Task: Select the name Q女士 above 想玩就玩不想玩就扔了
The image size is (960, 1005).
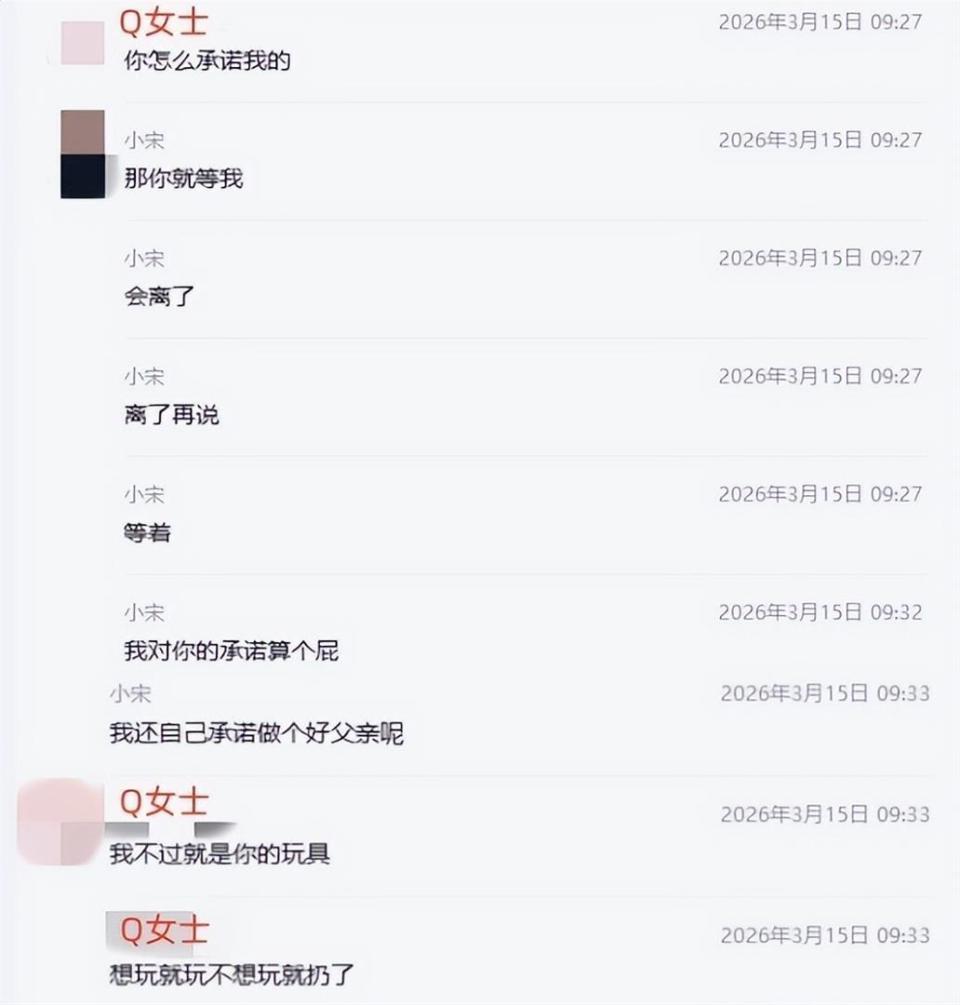Action: tap(165, 930)
